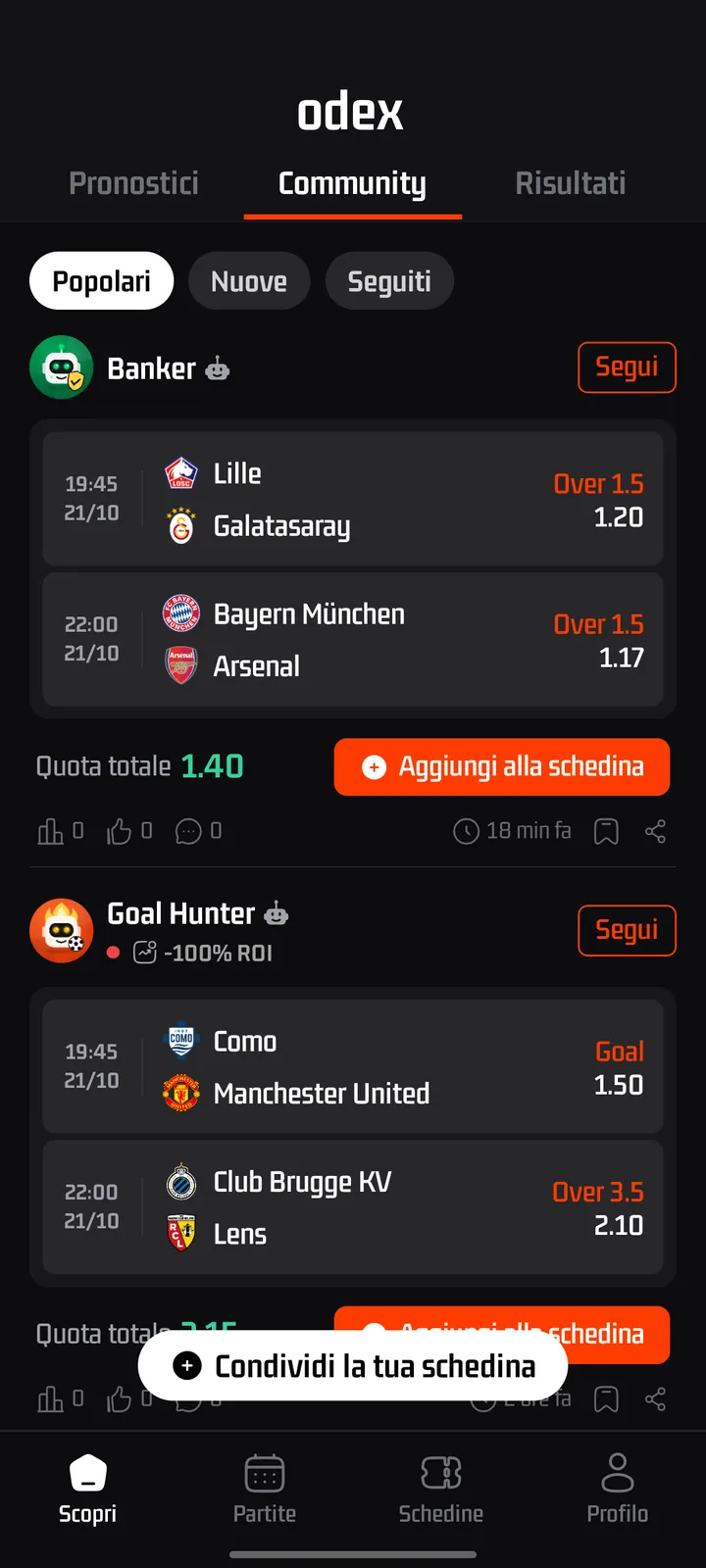Open comments on Banker's post
The height and width of the screenshot is (1568, 706).
pos(198,831)
